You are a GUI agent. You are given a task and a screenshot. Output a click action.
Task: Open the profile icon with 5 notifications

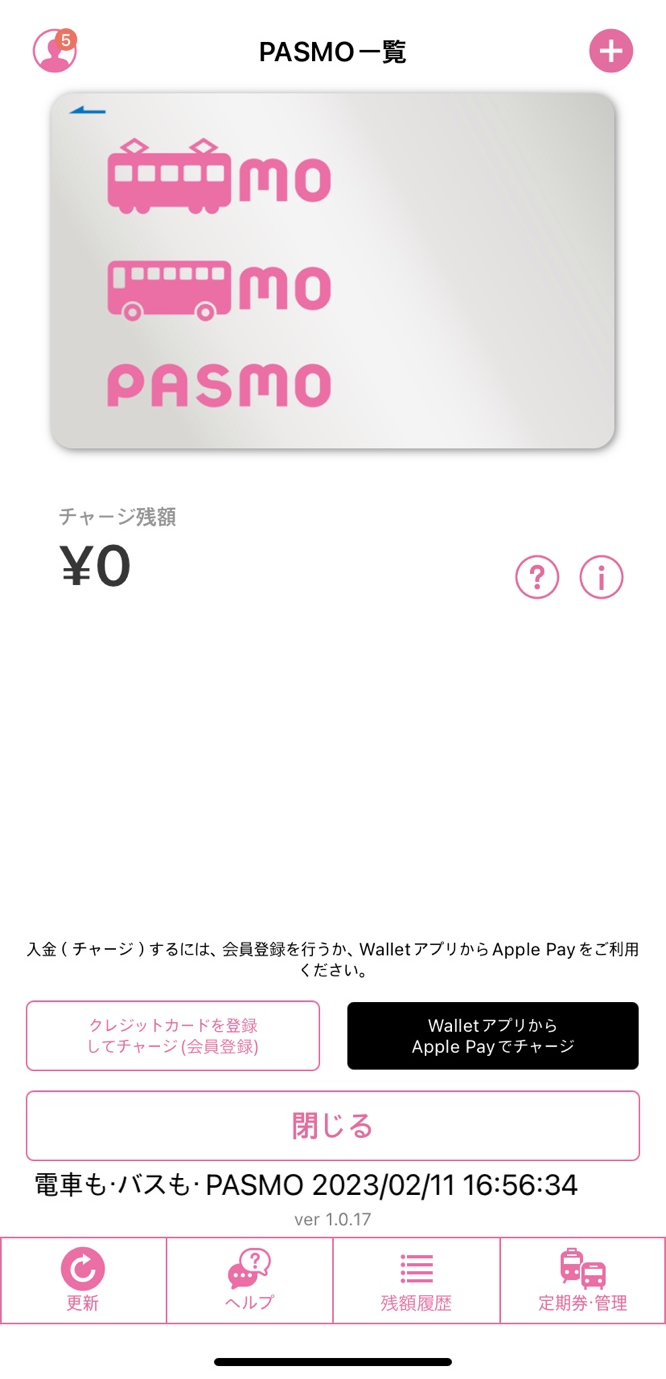(54, 50)
